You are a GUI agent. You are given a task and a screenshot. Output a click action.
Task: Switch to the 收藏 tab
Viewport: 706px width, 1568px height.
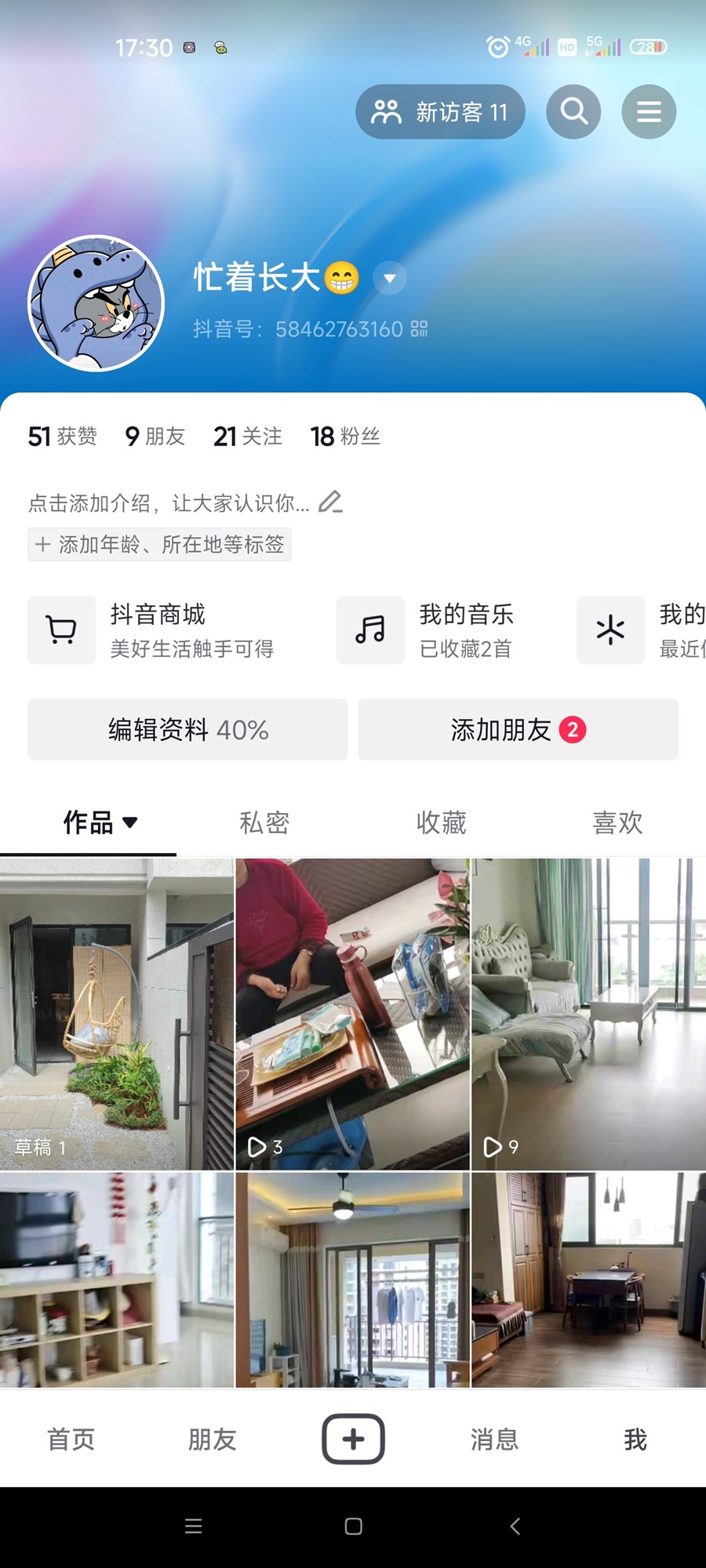click(441, 822)
